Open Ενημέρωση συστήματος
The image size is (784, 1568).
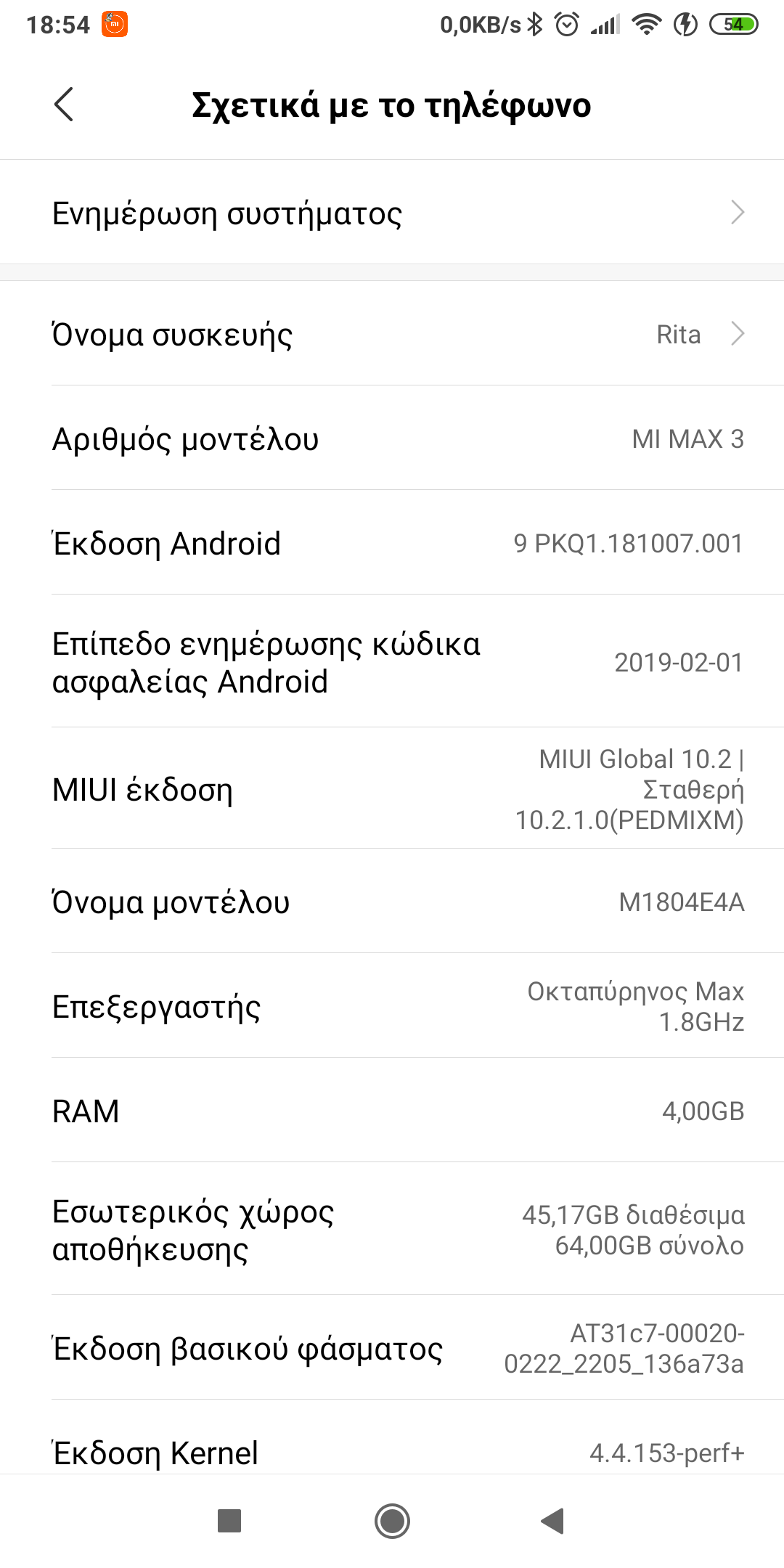392,213
